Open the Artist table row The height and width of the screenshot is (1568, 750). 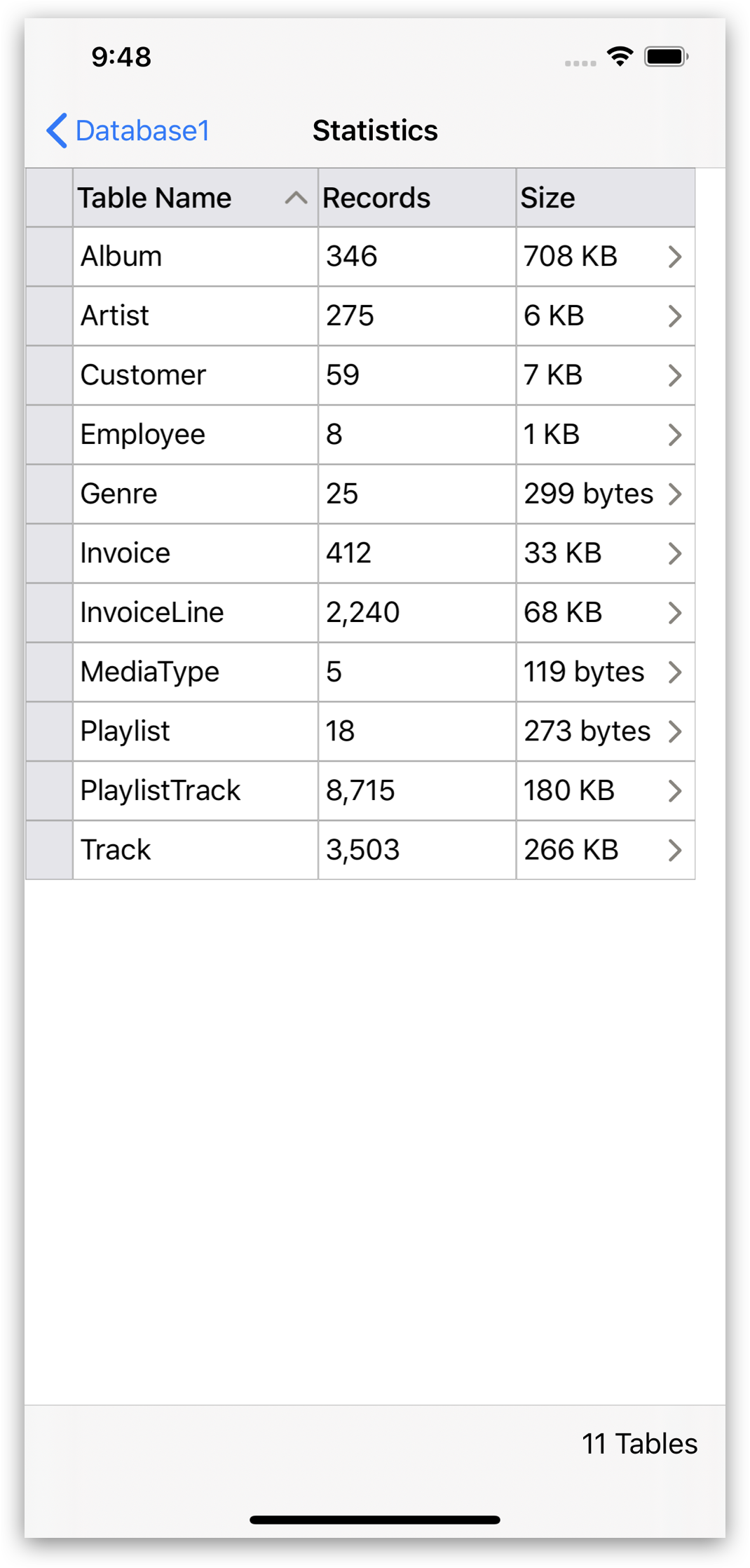[x=360, y=316]
